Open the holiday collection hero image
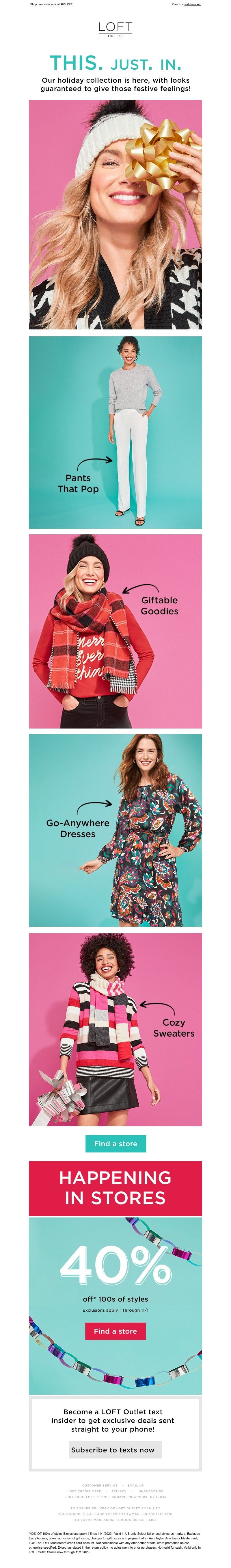 115,214
